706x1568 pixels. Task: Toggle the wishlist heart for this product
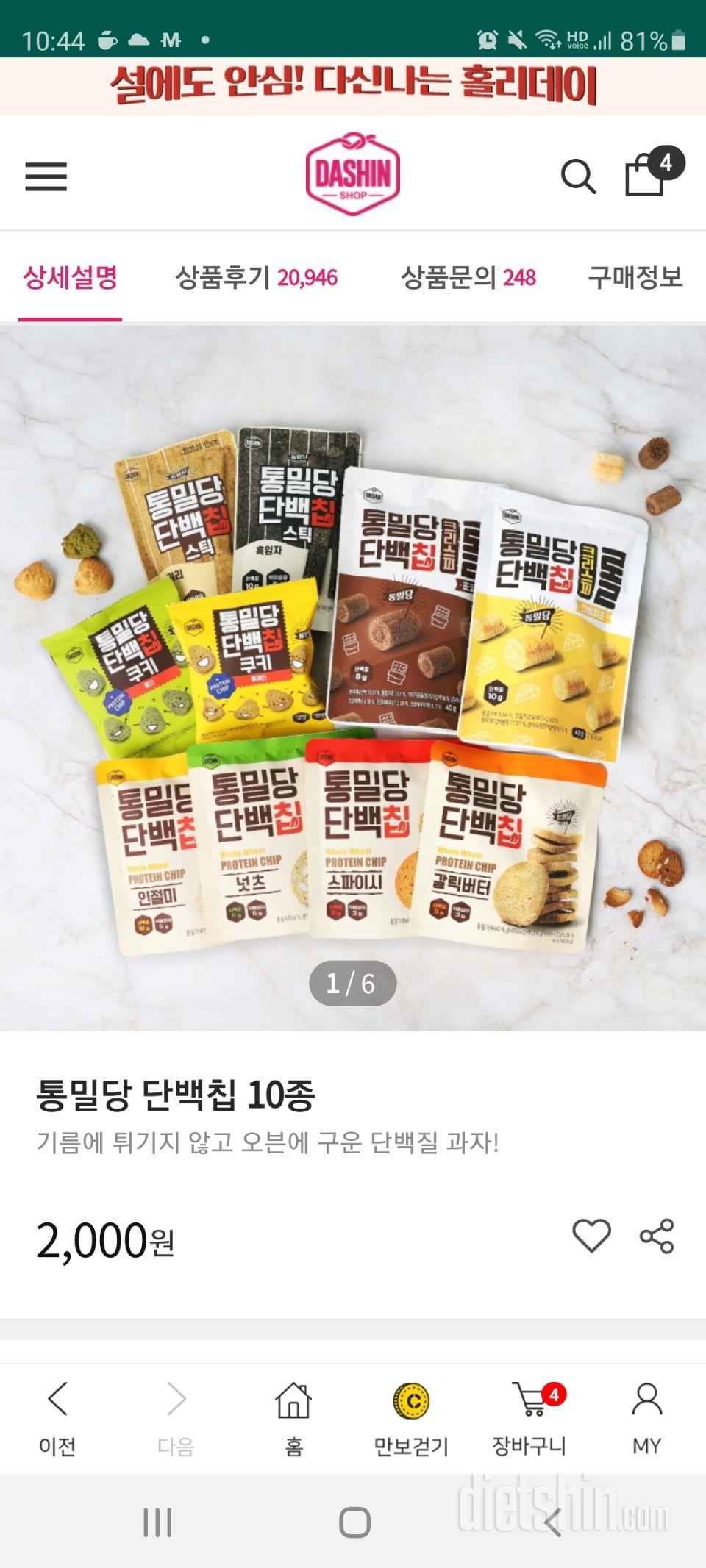(x=592, y=1234)
